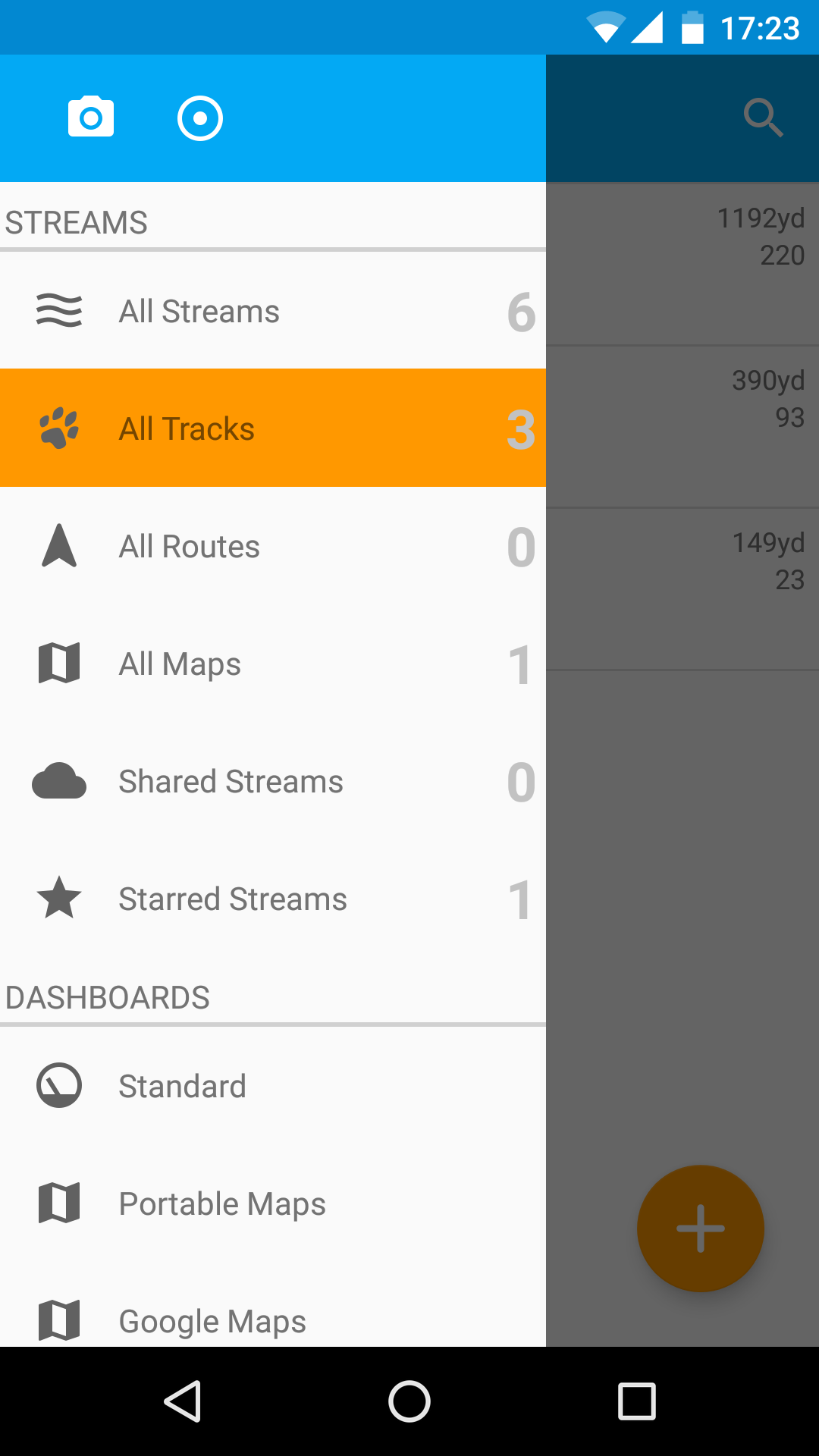Open Google Maps dashboard
The width and height of the screenshot is (819, 1456).
click(273, 1319)
